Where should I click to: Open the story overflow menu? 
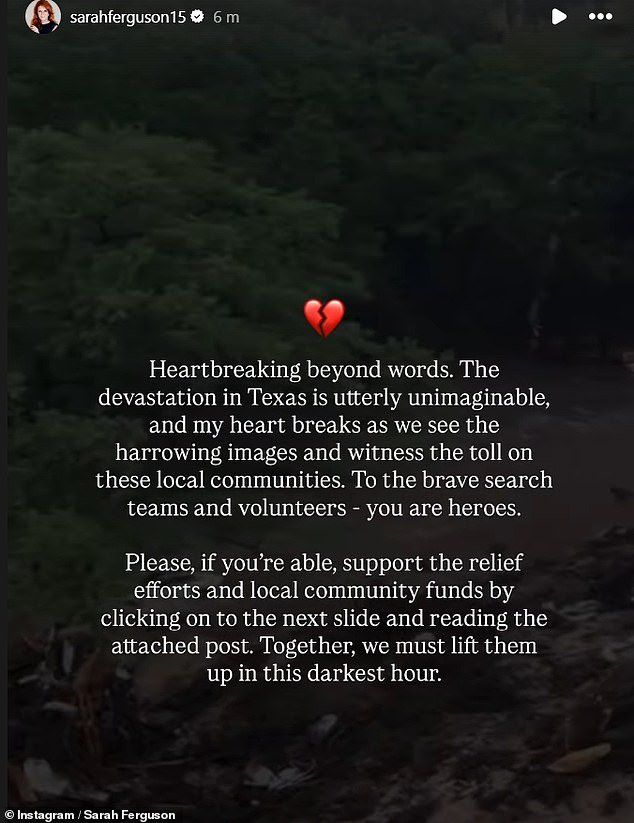[600, 17]
